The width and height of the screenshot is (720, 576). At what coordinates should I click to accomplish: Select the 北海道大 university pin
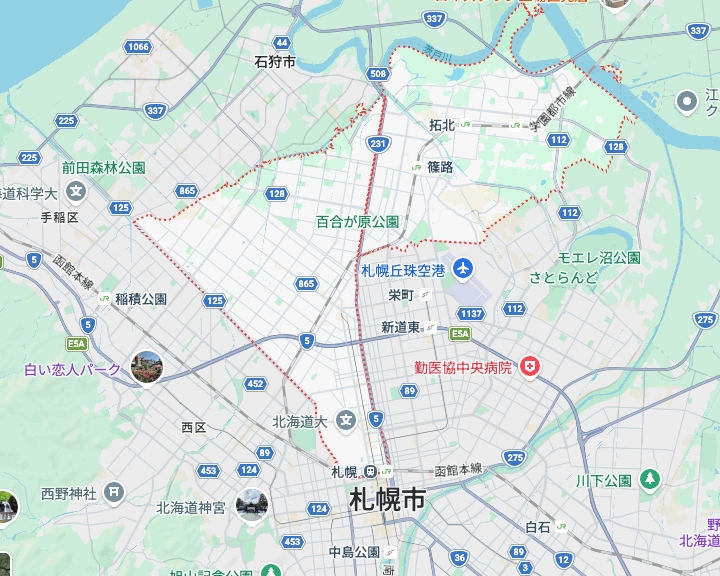point(346,421)
